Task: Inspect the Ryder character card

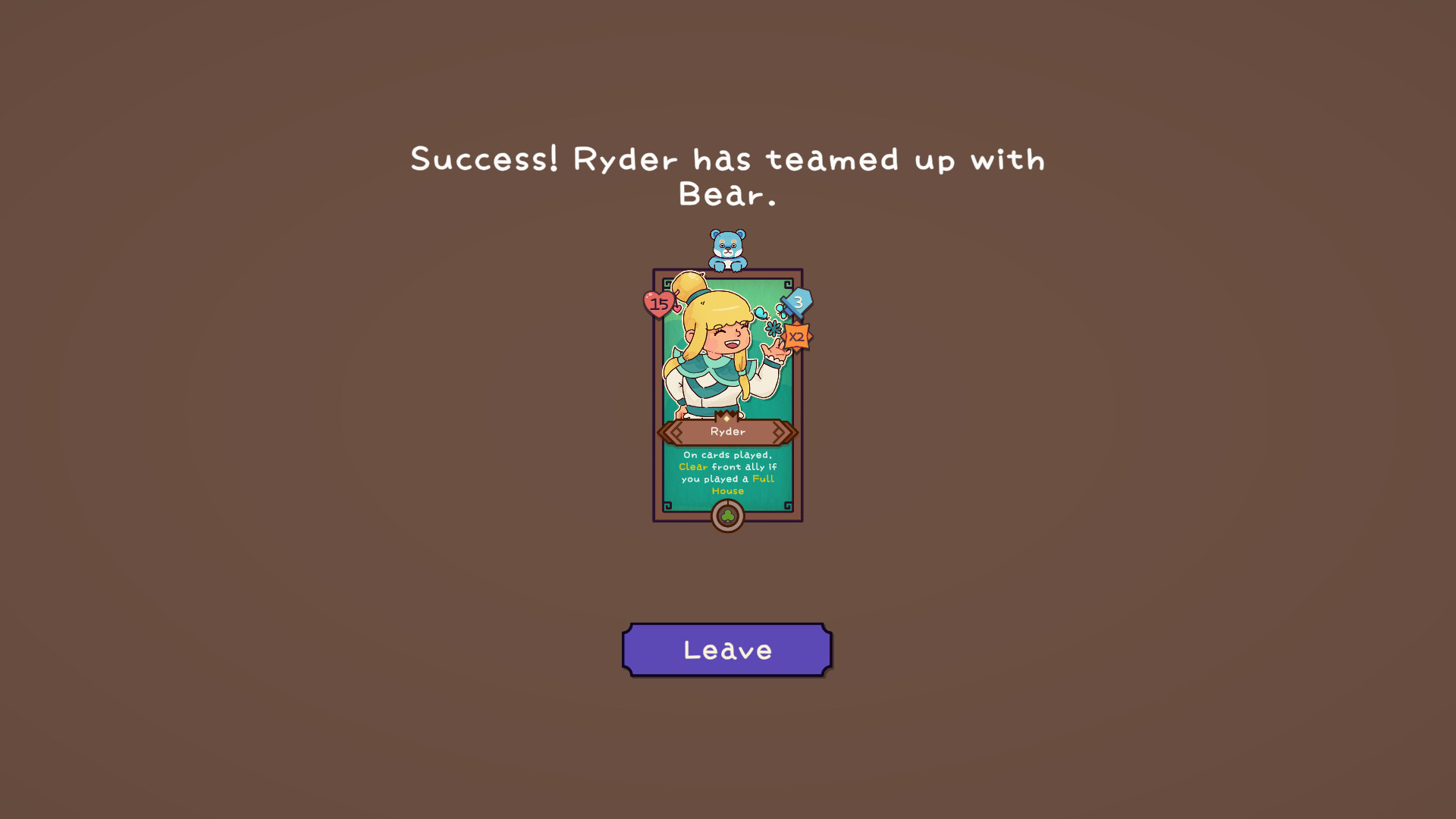Action: click(x=727, y=394)
